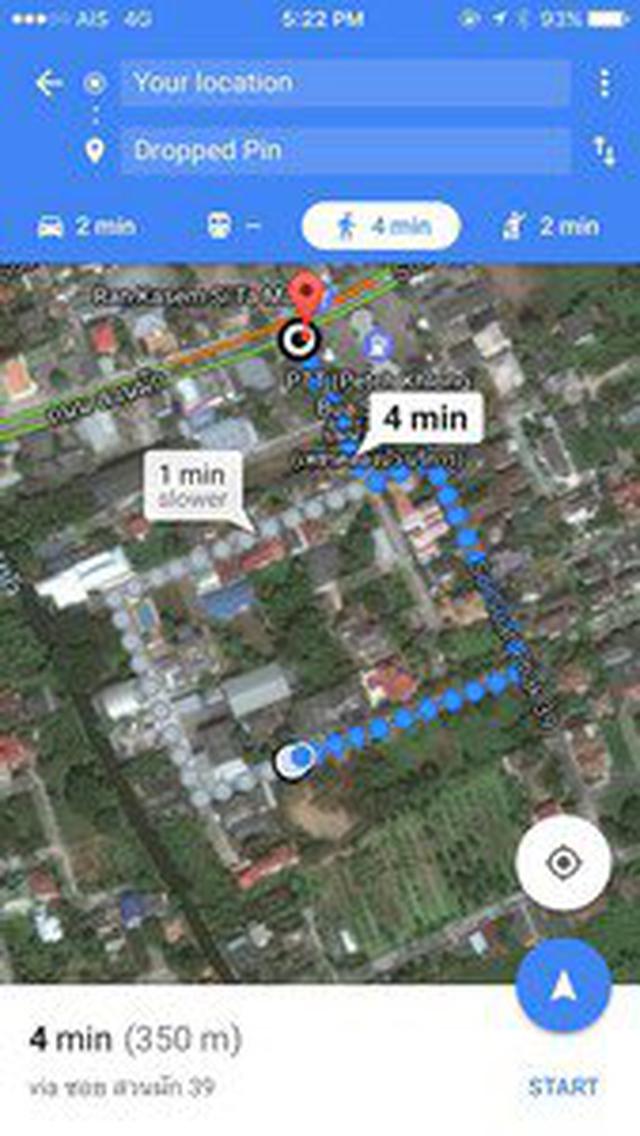Select the 1 min slower alternate route
The image size is (640, 1136).
192,485
